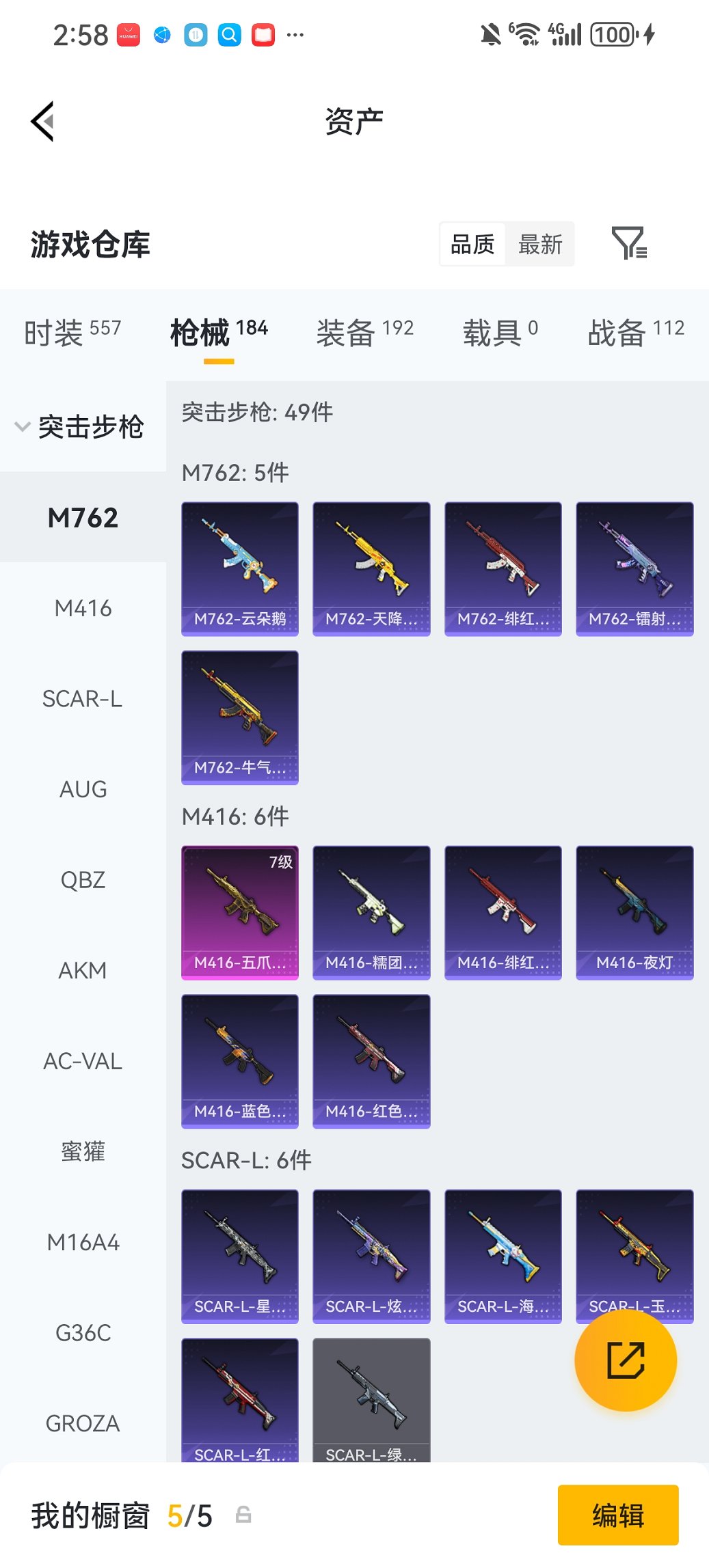Select M416 in the side list
Image resolution: width=709 pixels, height=1568 pixels.
point(83,608)
